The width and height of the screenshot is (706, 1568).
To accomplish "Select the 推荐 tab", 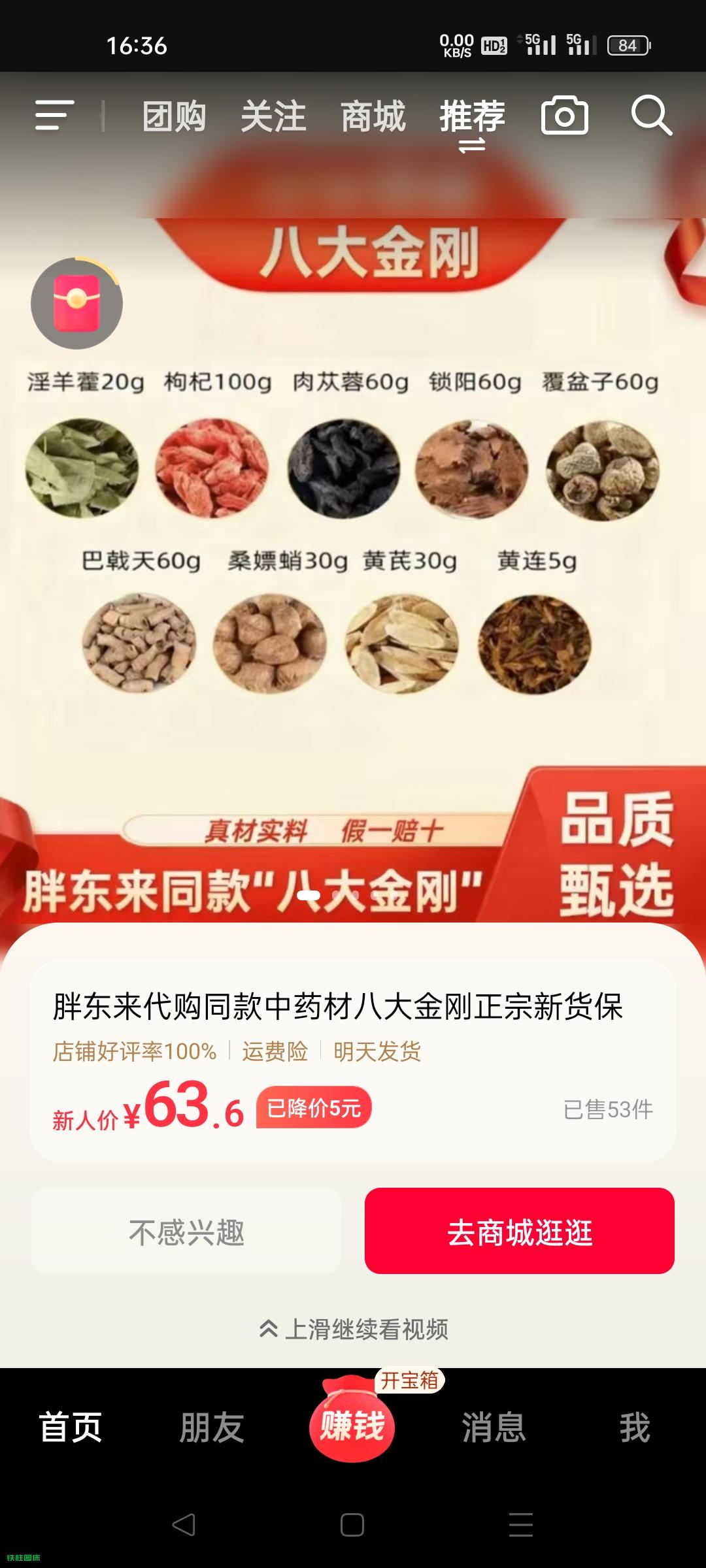I will (472, 117).
